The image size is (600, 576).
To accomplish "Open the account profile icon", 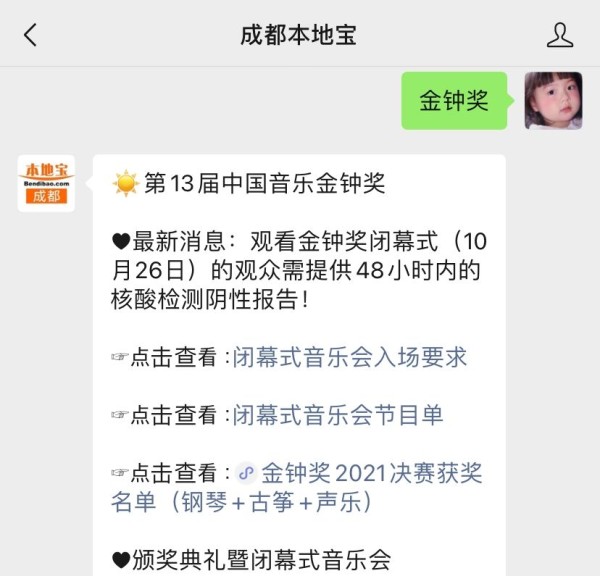I will [x=560, y=36].
